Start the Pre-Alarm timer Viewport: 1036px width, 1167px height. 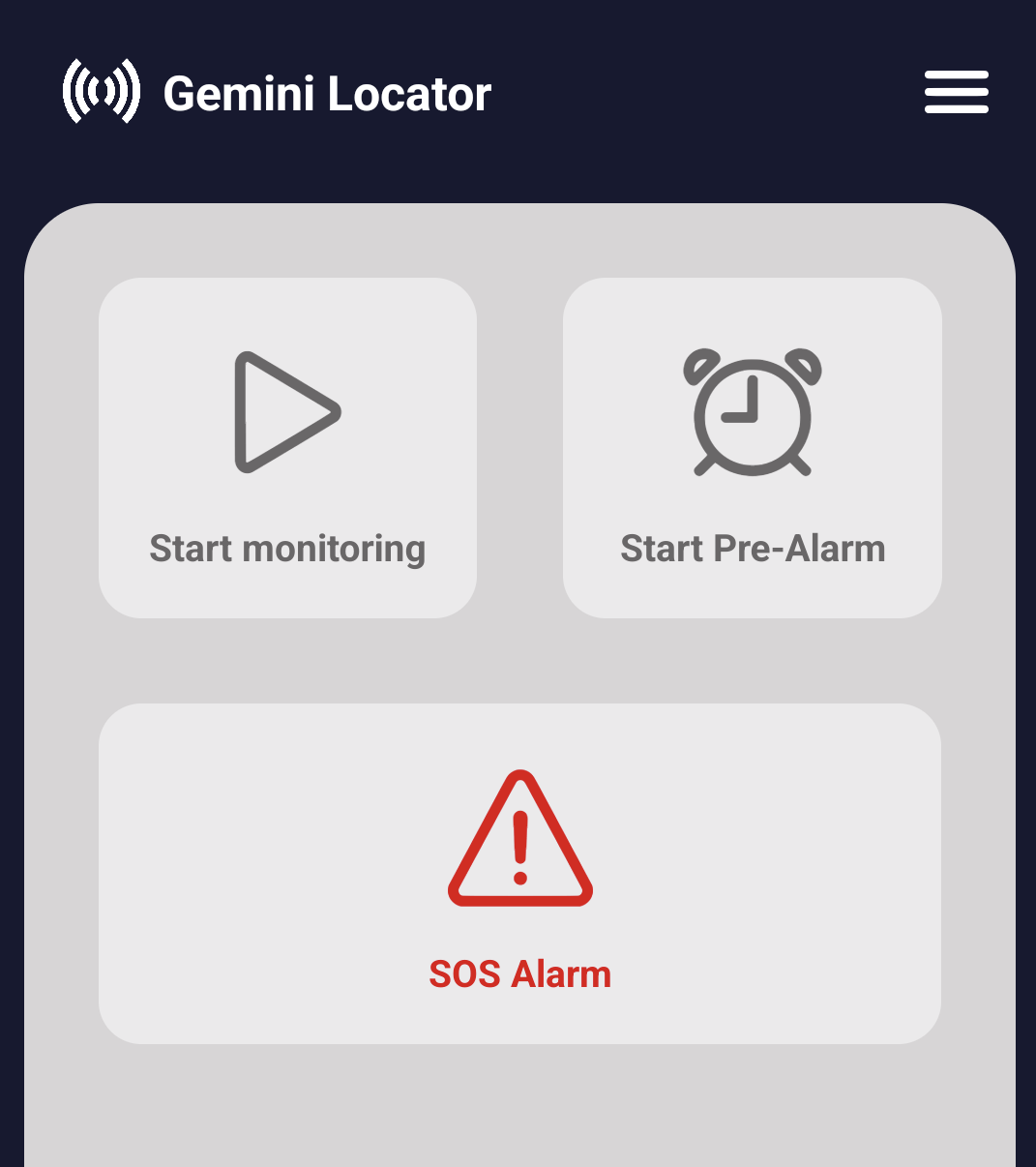pyautogui.click(x=752, y=448)
